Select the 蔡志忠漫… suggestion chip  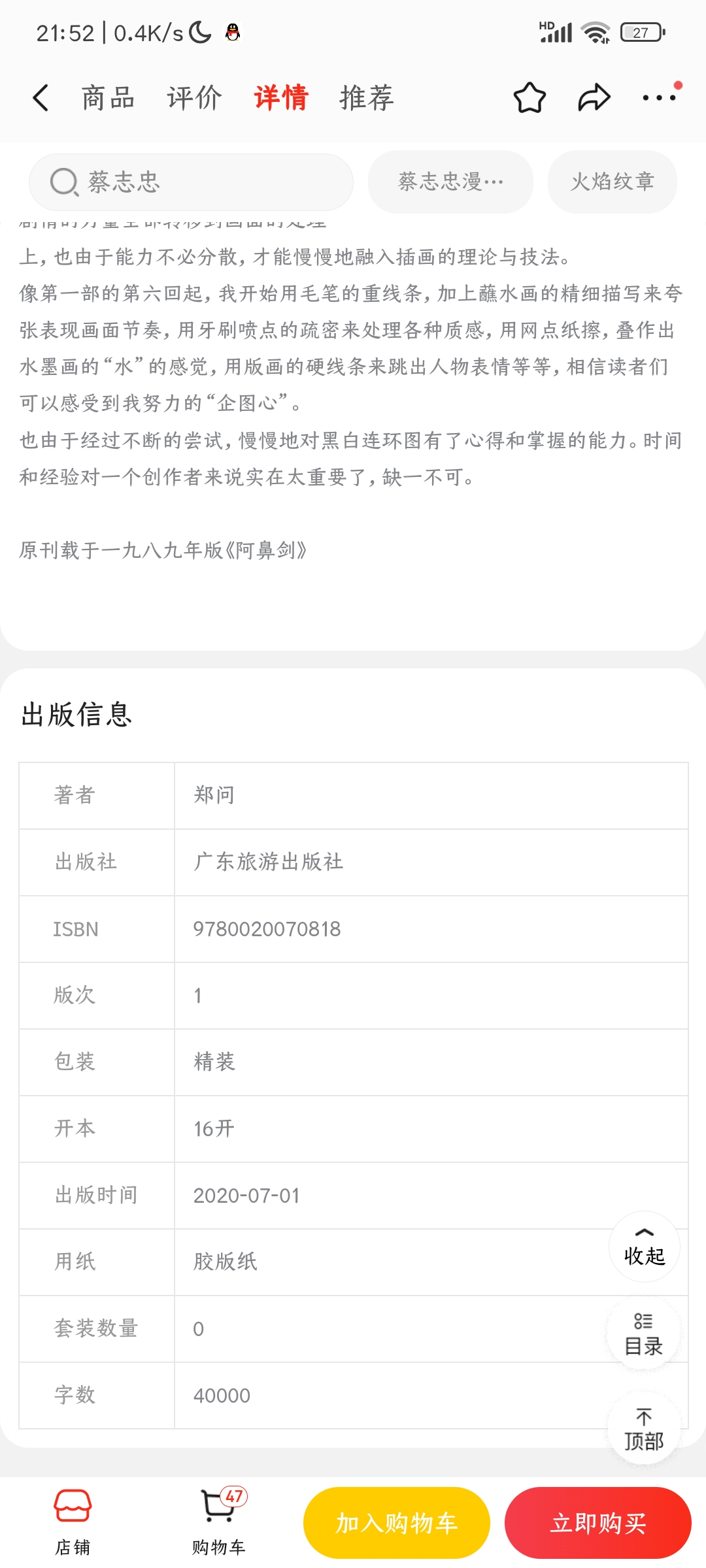tap(450, 182)
